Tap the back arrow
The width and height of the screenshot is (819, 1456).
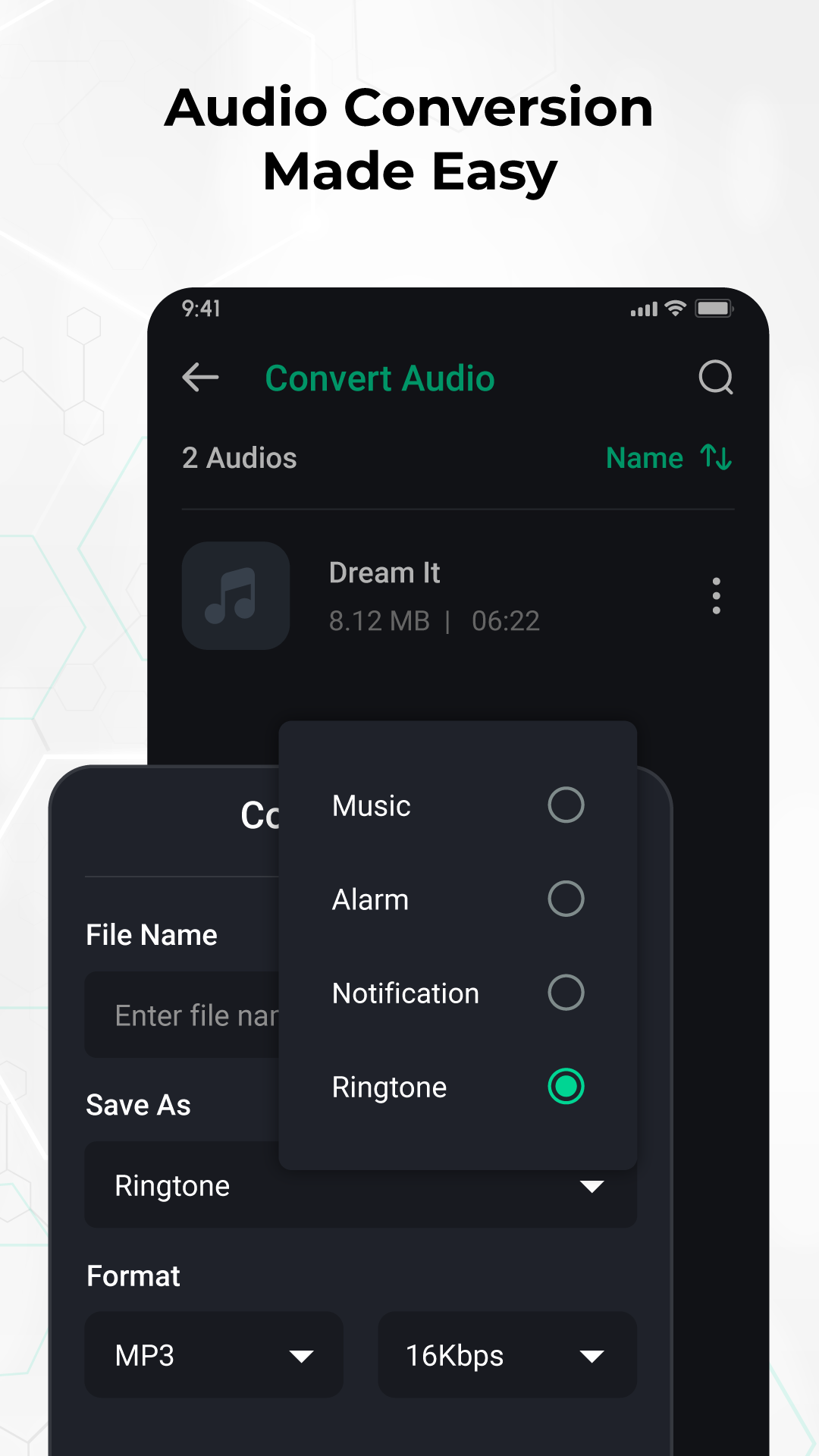pyautogui.click(x=199, y=378)
